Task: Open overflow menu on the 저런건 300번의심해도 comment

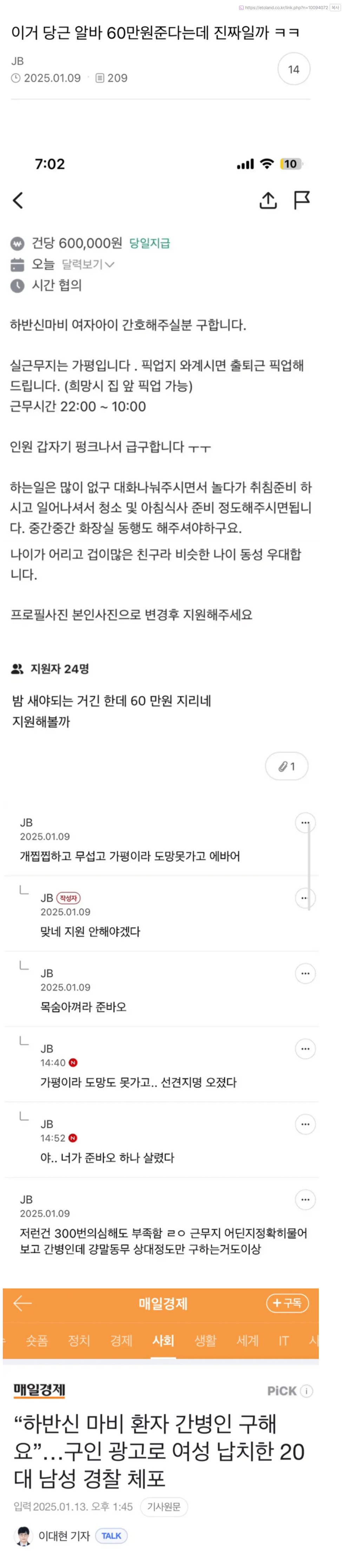Action: click(x=305, y=1200)
